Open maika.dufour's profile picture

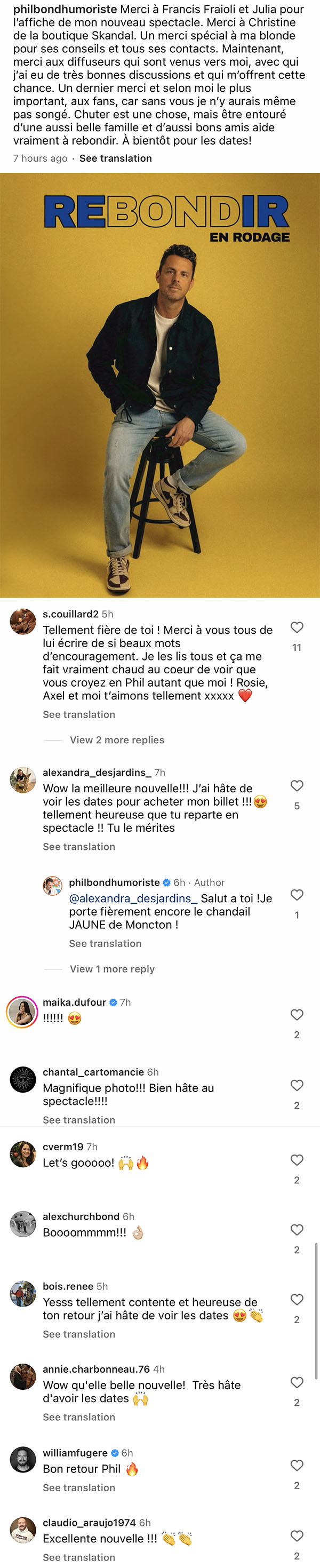[x=22, y=1012]
